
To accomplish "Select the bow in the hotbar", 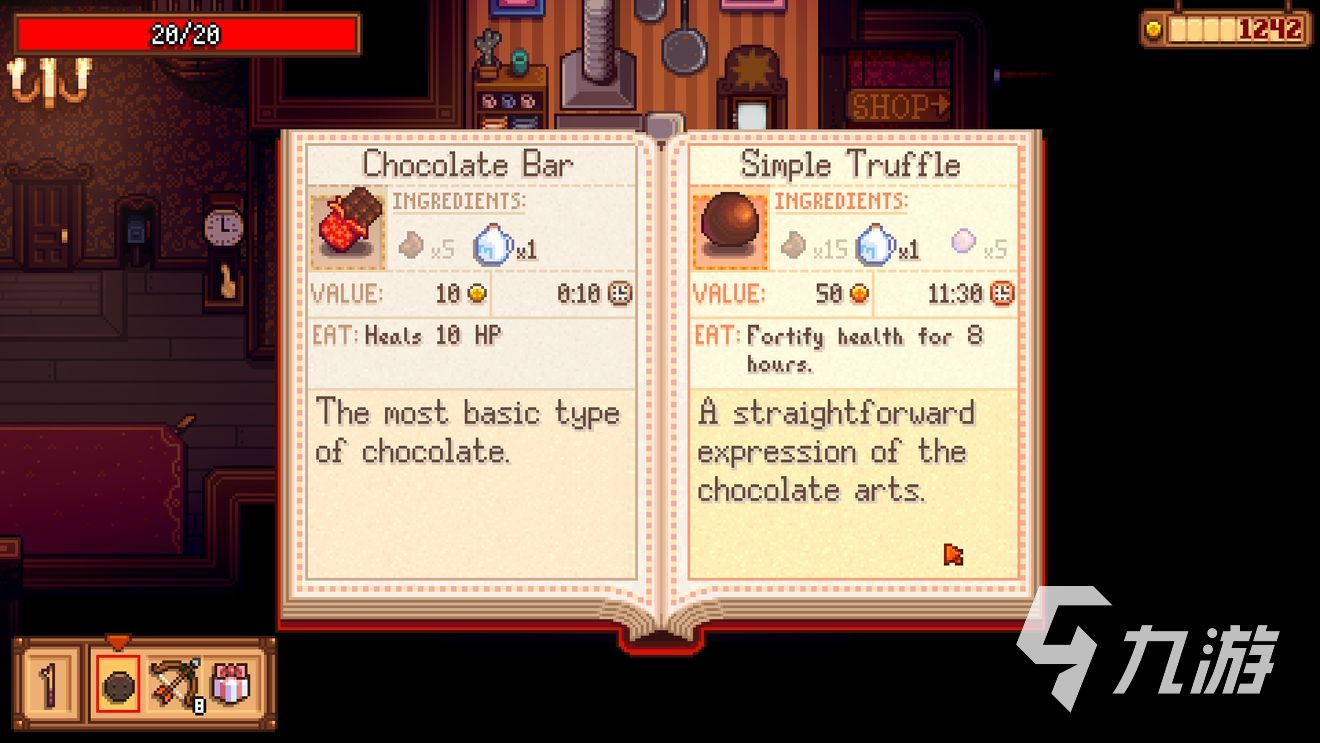I will point(174,684).
